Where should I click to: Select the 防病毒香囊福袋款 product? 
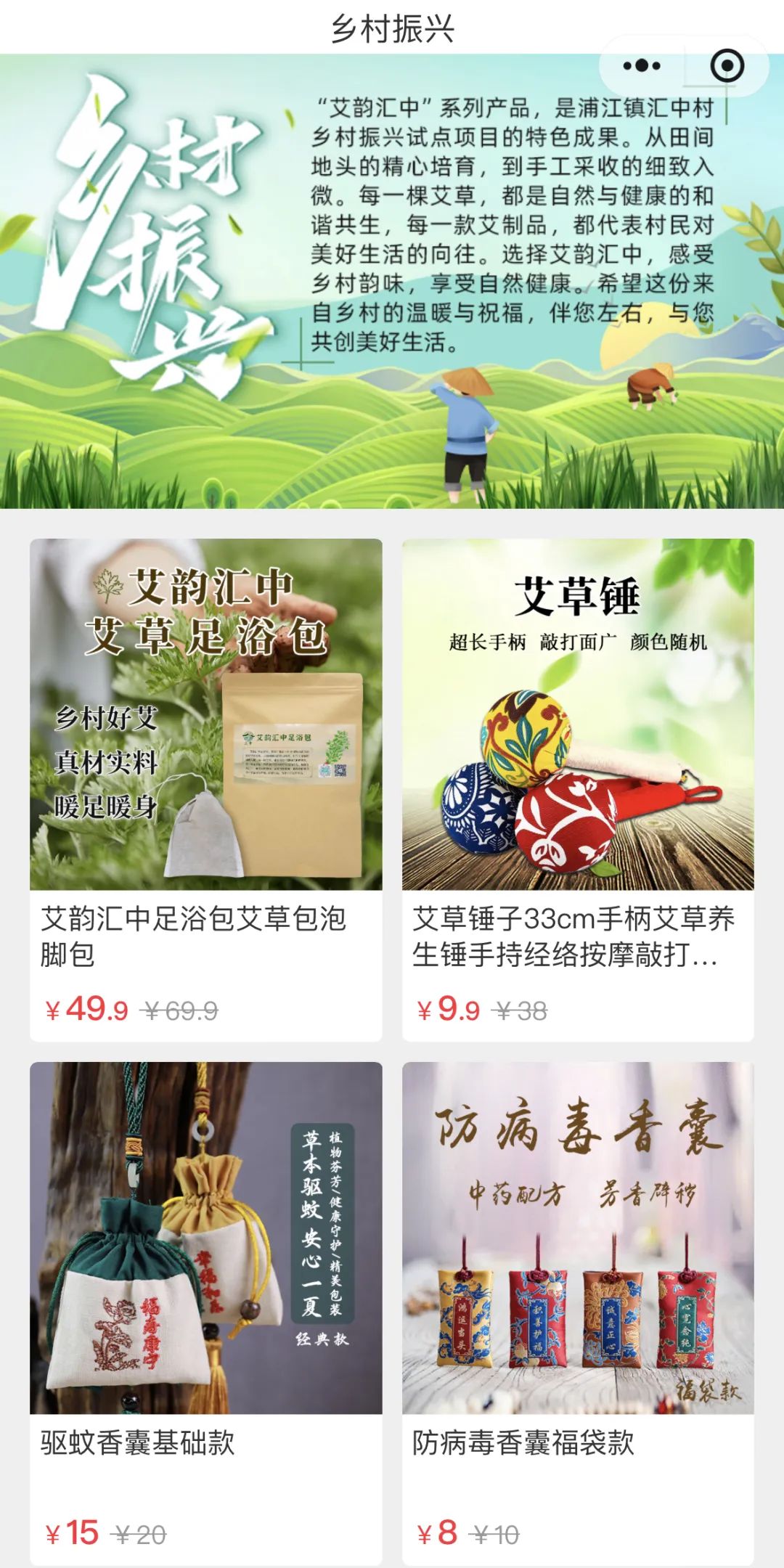(x=578, y=1313)
